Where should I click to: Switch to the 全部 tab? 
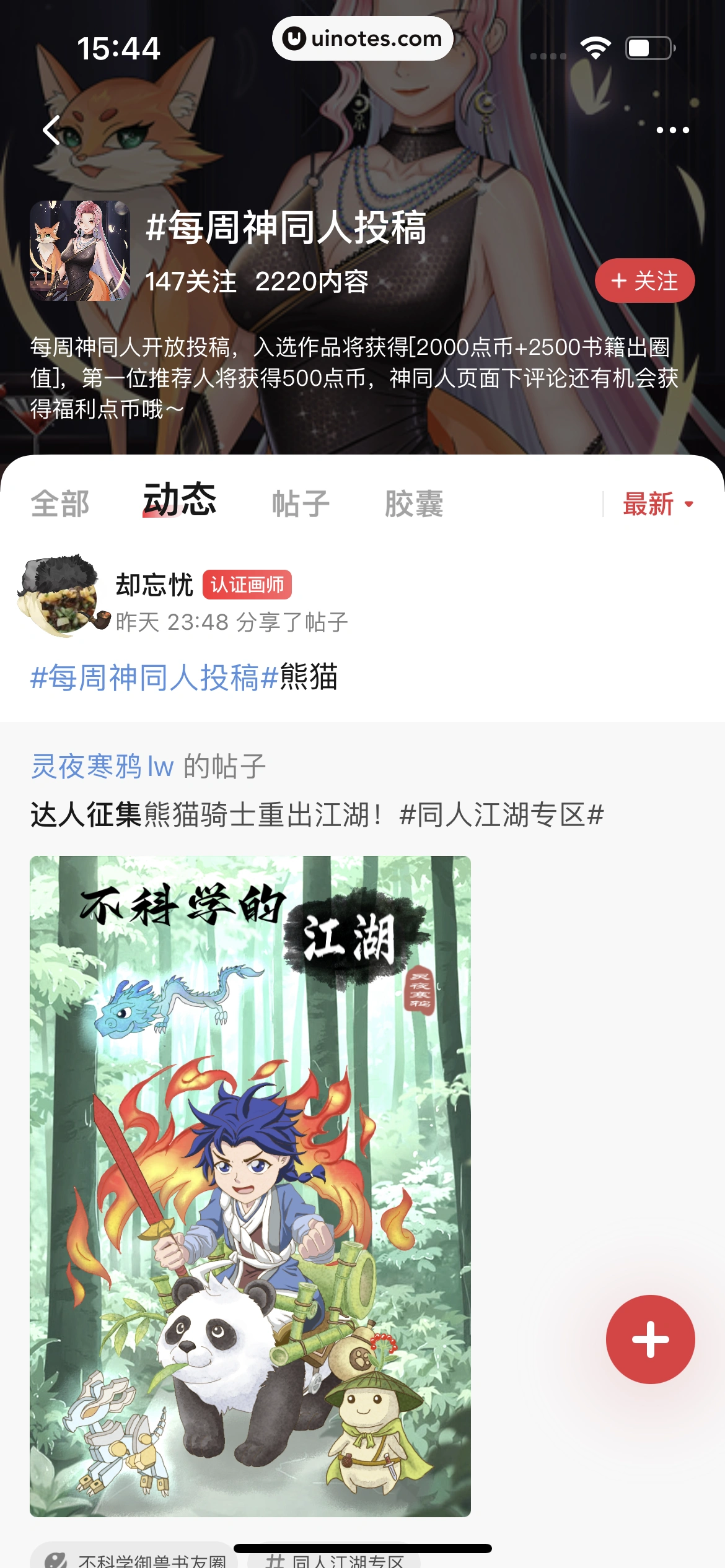point(61,503)
